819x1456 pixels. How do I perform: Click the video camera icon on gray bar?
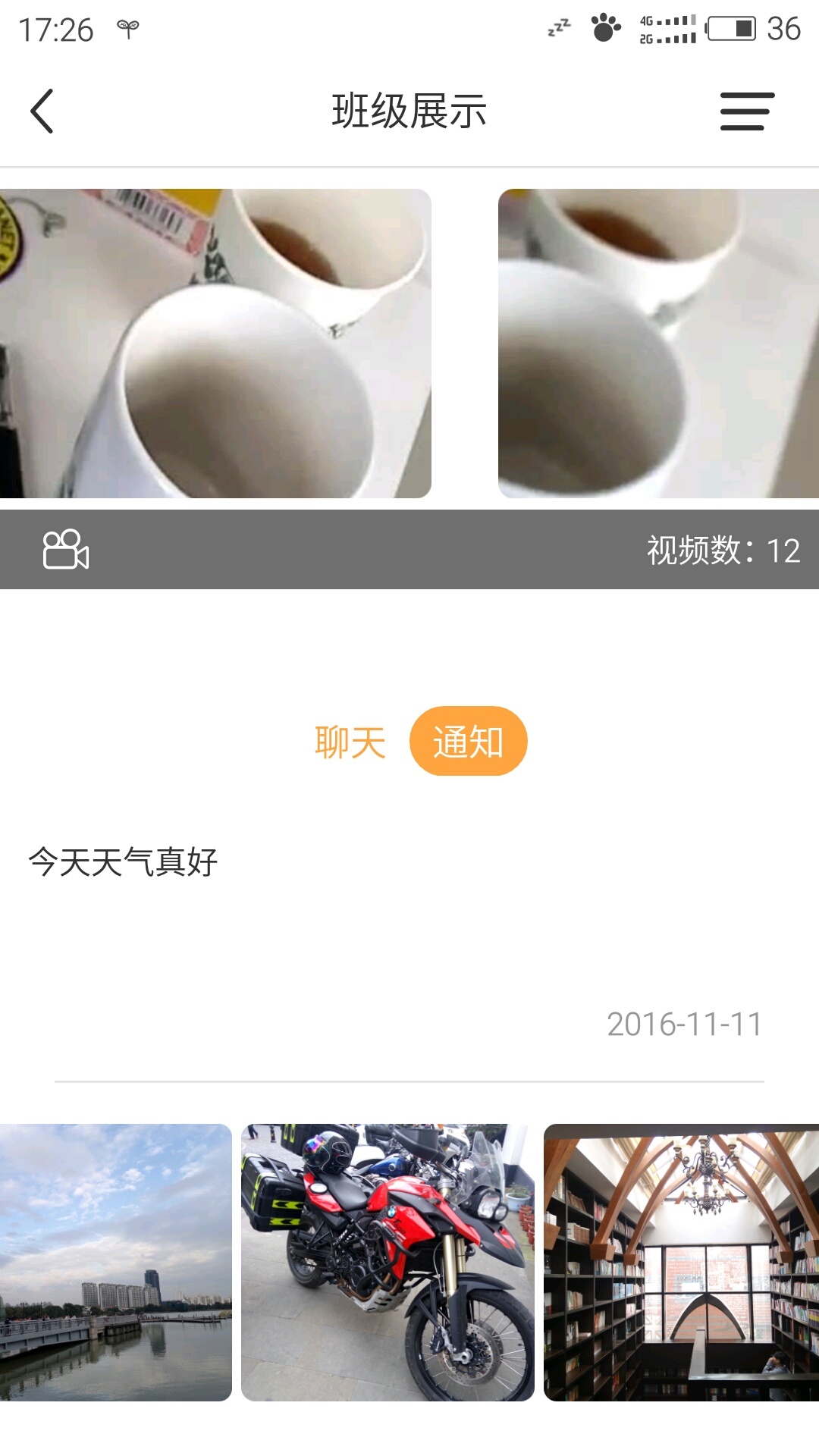tap(67, 551)
